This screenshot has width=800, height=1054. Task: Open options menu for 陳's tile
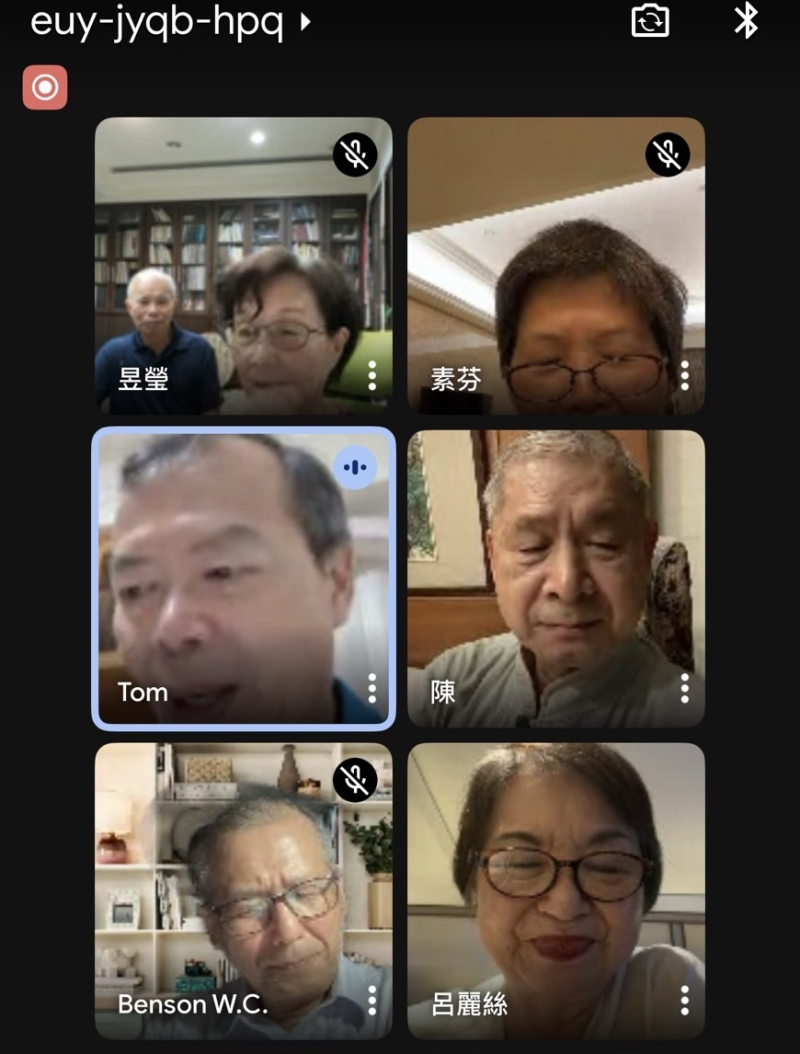tap(684, 688)
